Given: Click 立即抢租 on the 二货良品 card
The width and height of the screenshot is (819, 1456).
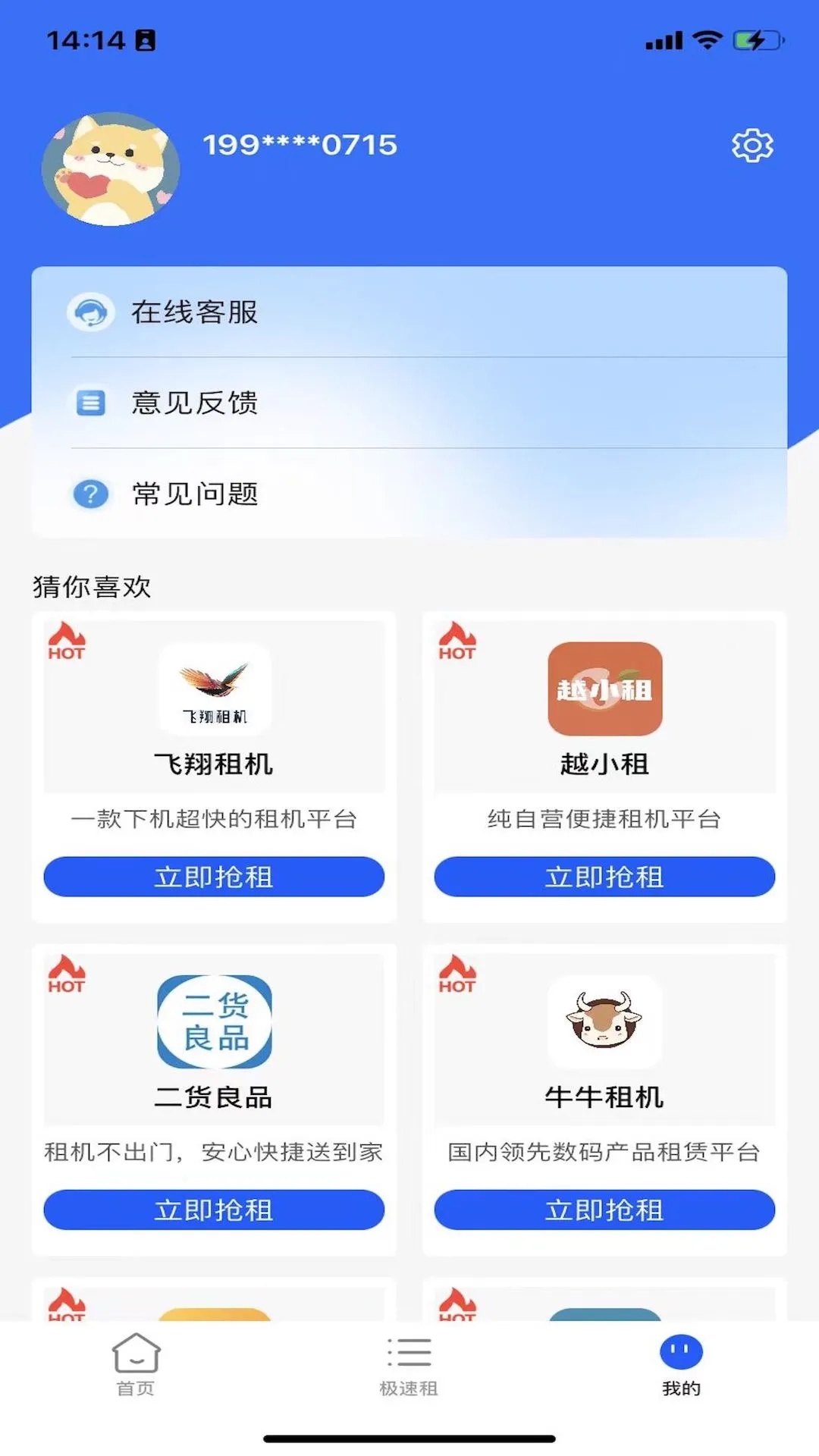Looking at the screenshot, I should pos(213,1210).
